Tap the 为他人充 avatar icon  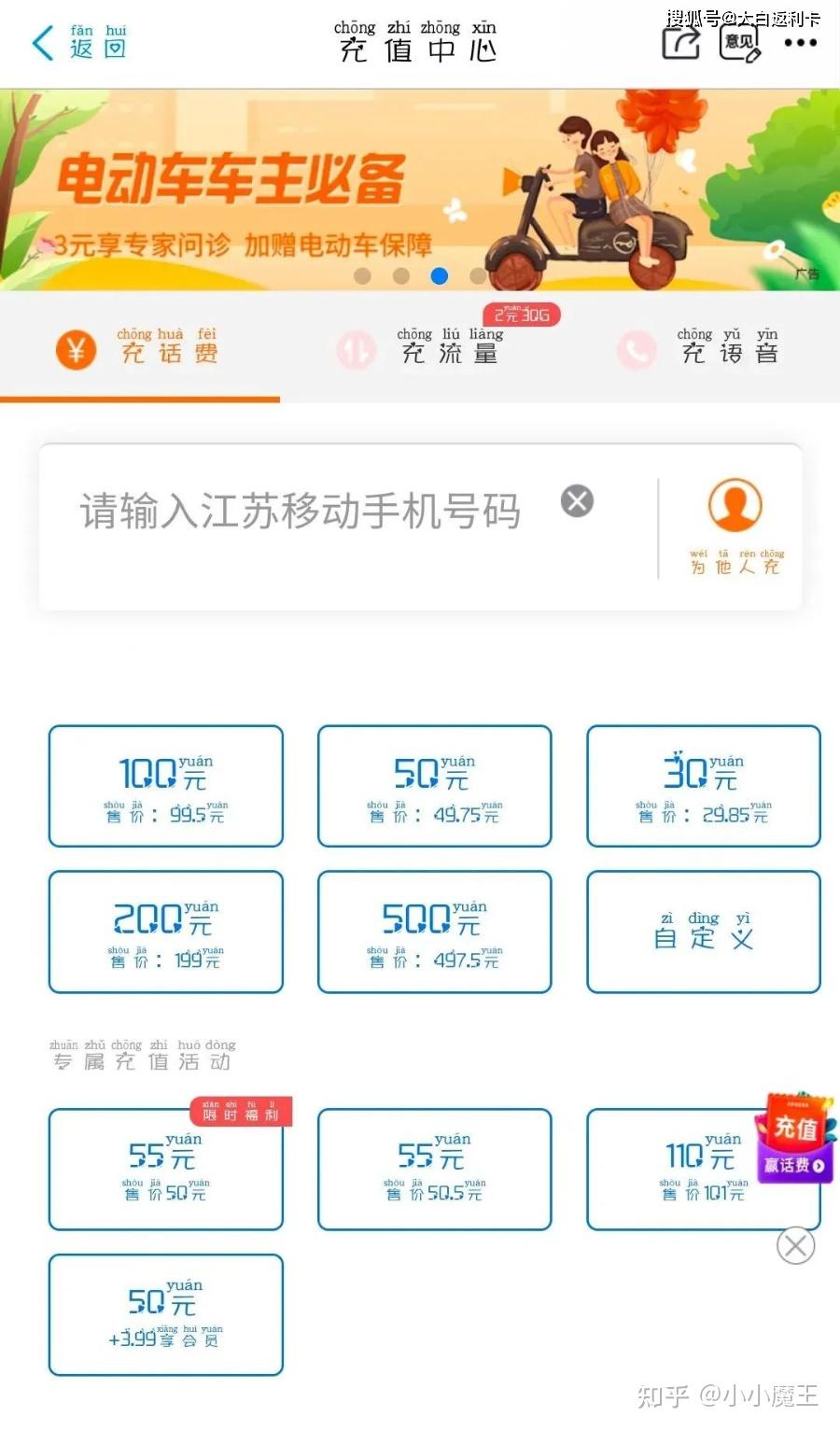click(735, 509)
